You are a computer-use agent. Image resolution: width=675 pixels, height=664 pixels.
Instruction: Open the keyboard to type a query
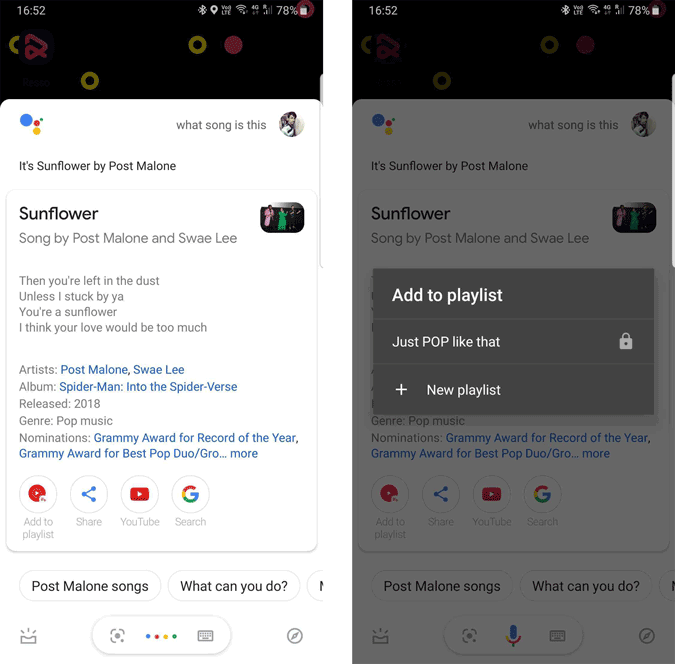coord(205,636)
